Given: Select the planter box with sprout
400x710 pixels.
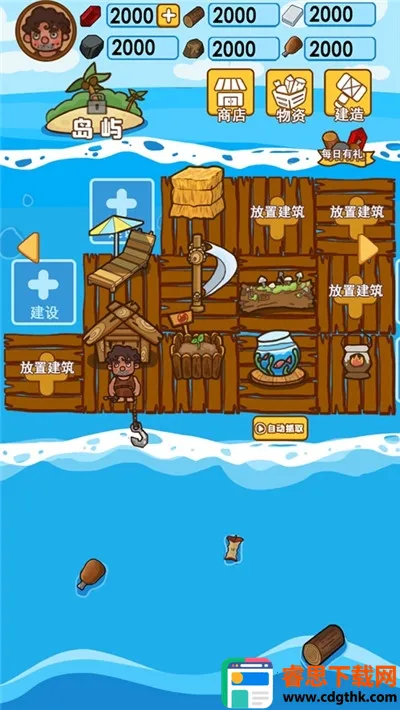Looking at the screenshot, I should pyautogui.click(x=196, y=355).
